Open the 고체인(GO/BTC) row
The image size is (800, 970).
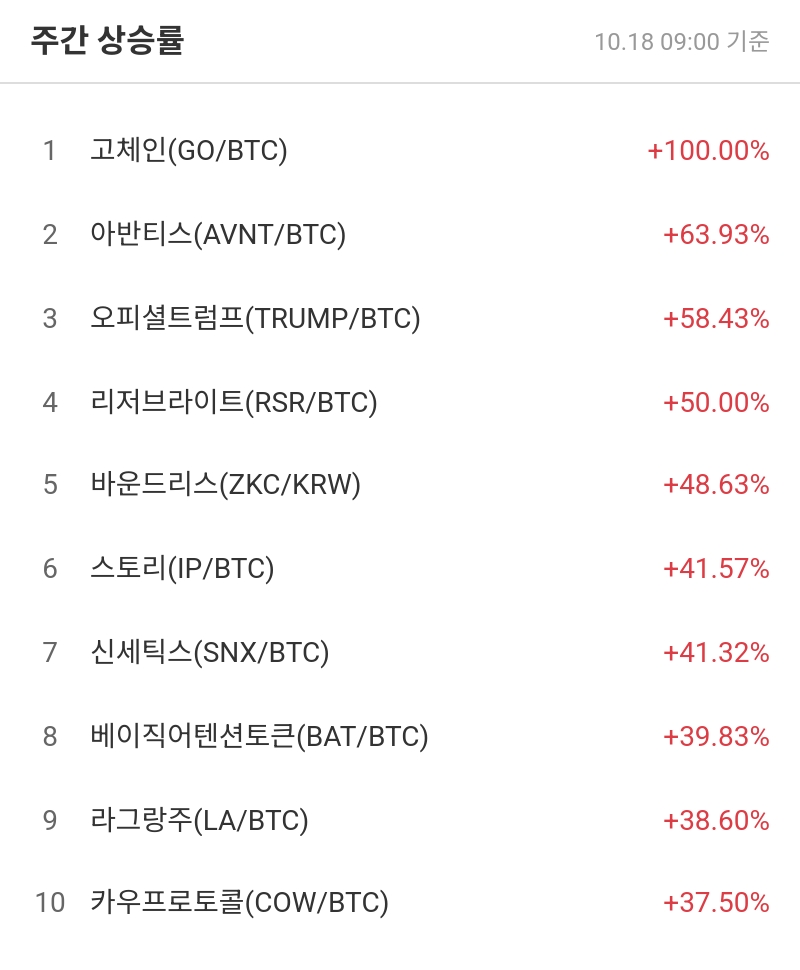point(189,151)
